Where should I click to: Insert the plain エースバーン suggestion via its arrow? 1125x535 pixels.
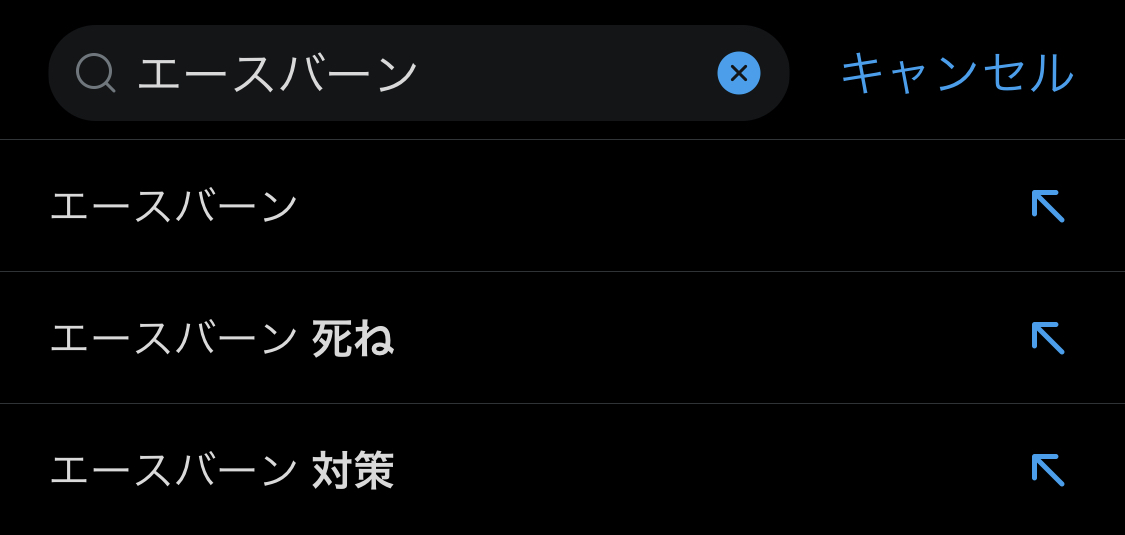(1047, 206)
